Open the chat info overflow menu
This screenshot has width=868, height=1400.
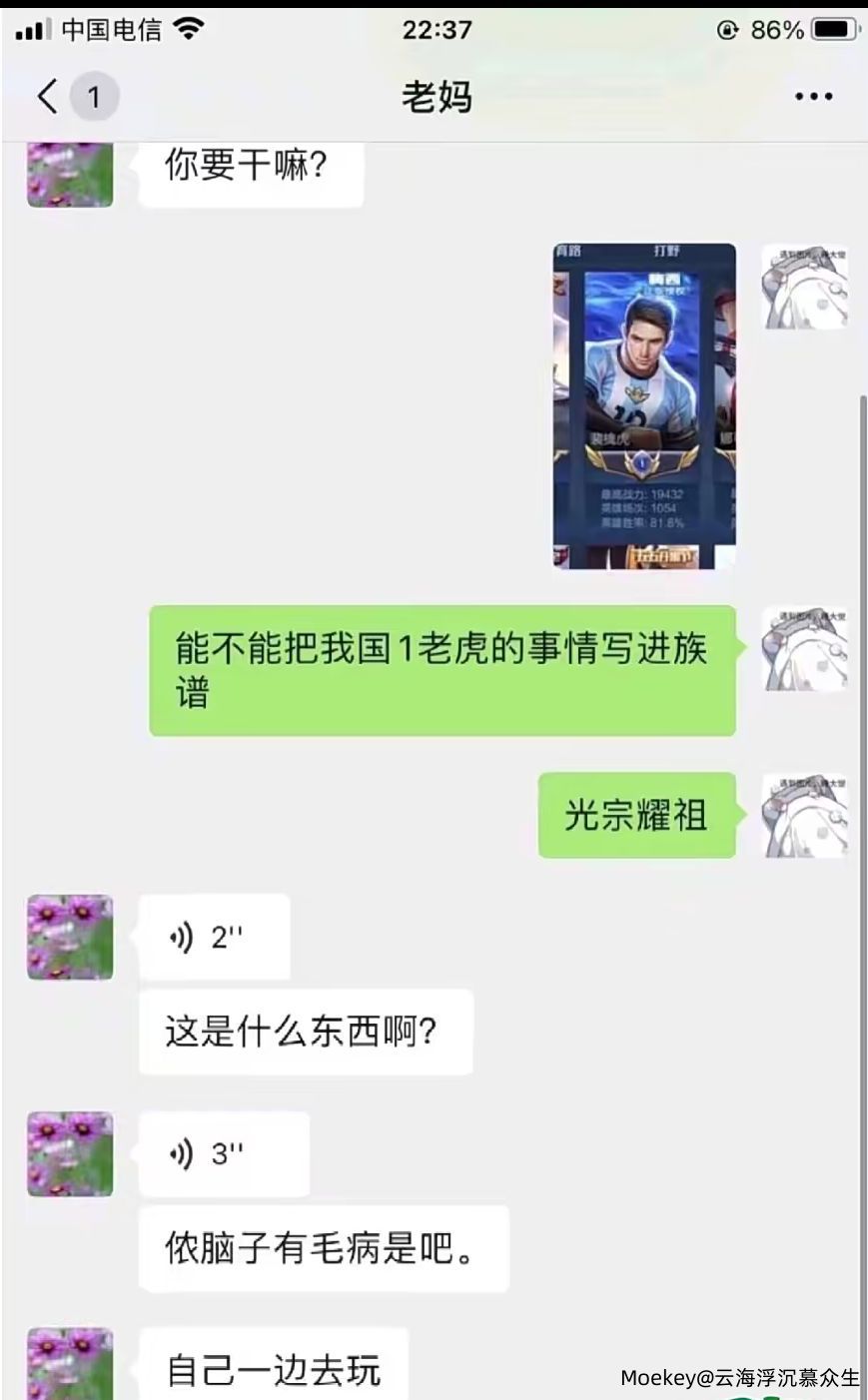[x=813, y=97]
